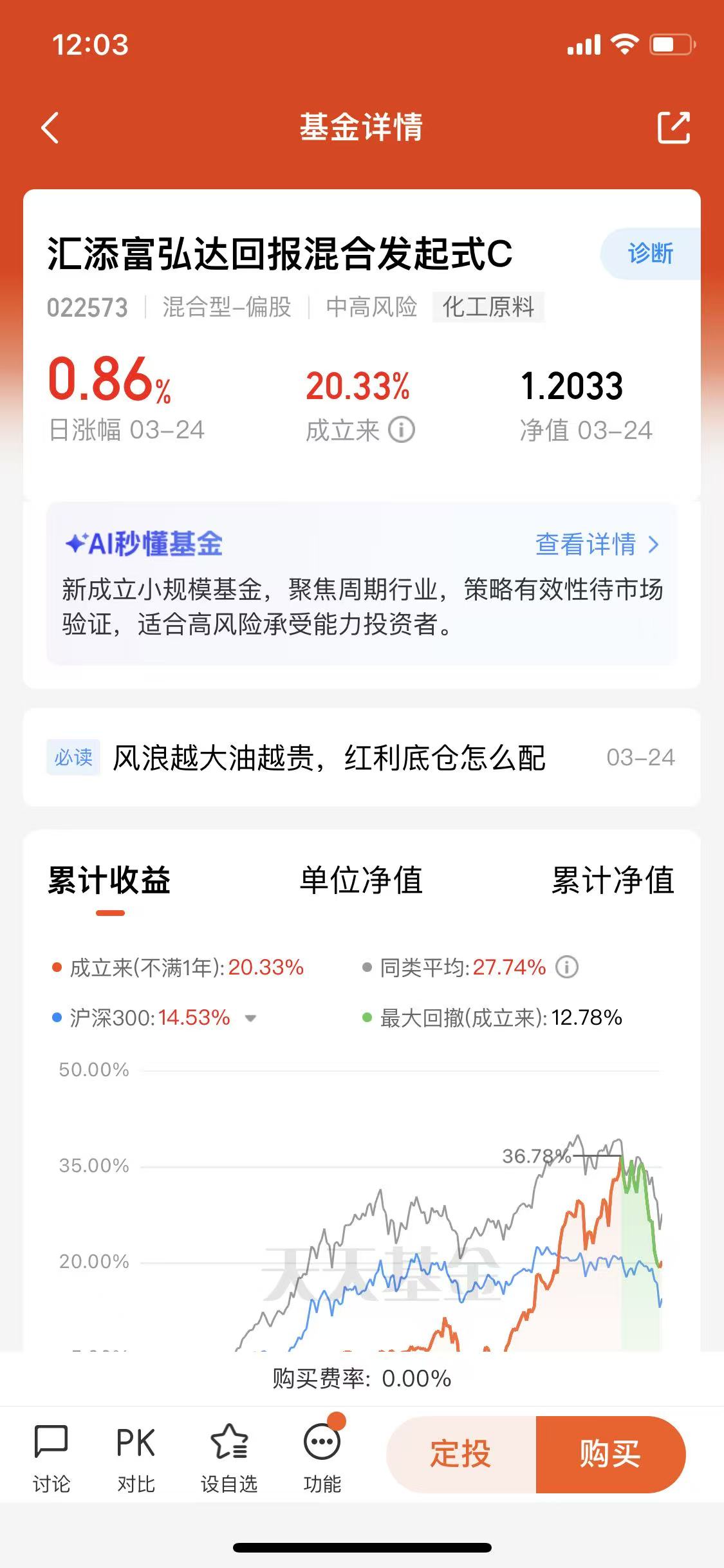The width and height of the screenshot is (724, 1568).
Task: Open info icon beside 成立来
Action: [x=402, y=429]
